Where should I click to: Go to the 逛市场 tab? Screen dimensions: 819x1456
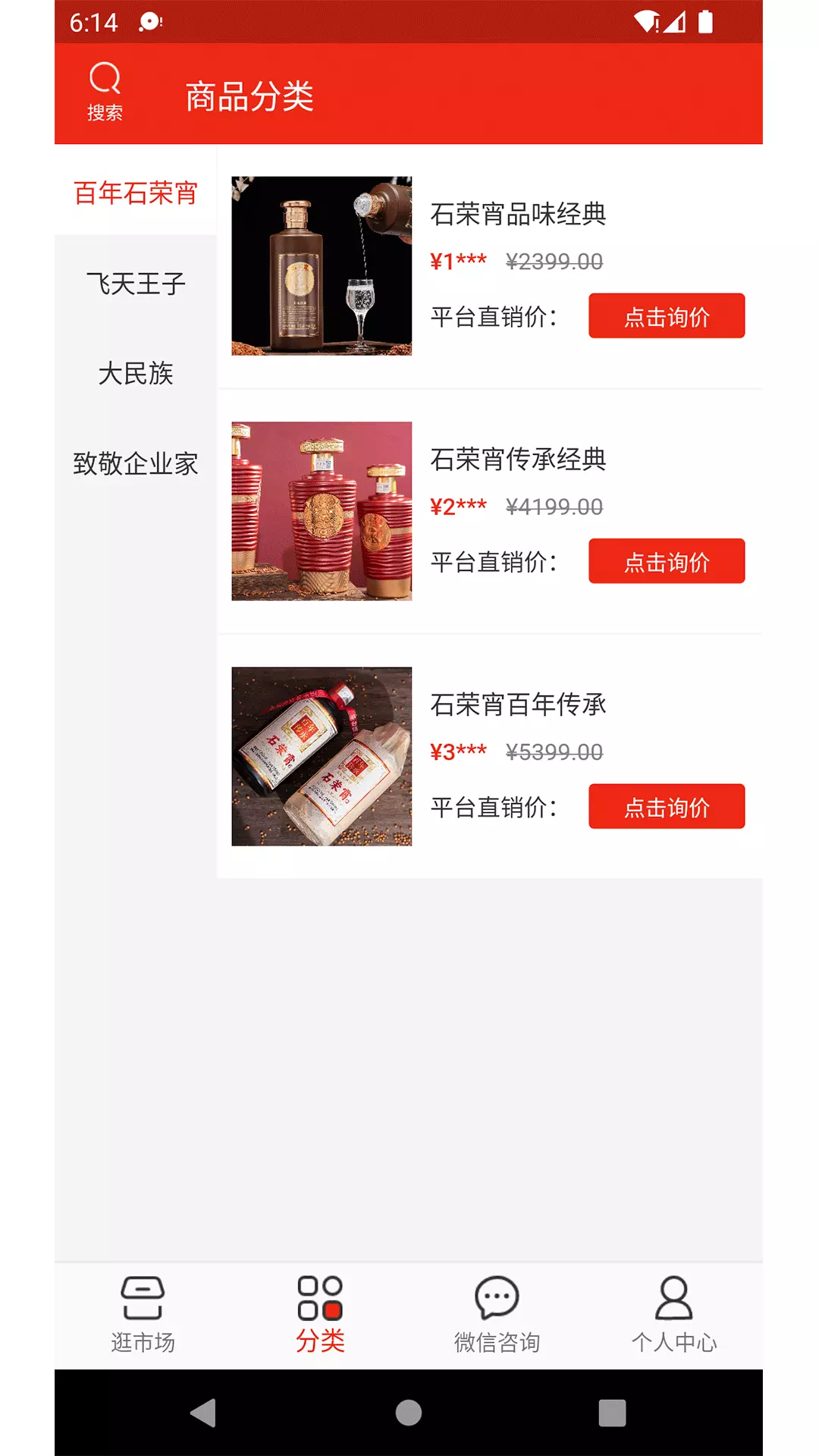pyautogui.click(x=143, y=1316)
